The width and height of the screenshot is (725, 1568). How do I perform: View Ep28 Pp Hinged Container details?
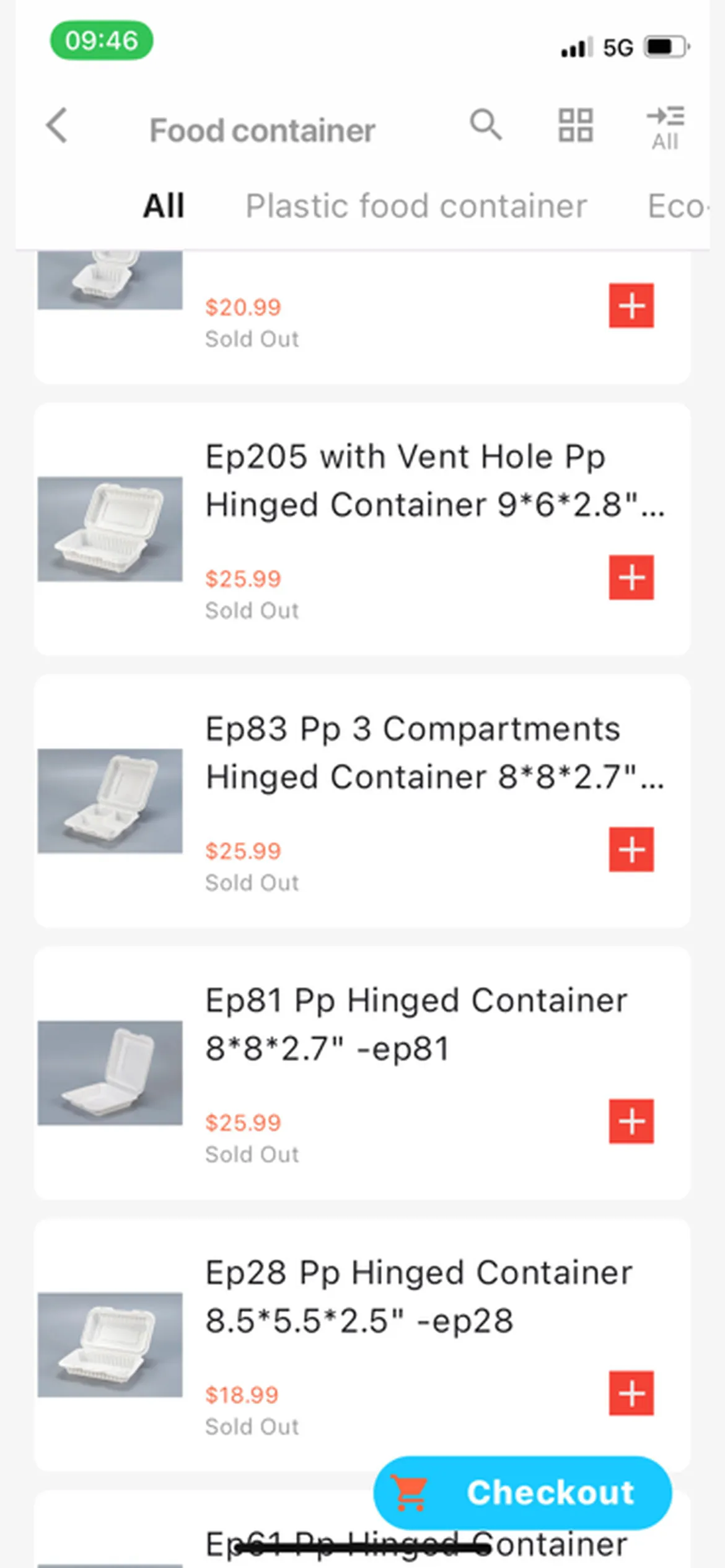pyautogui.click(x=419, y=1296)
